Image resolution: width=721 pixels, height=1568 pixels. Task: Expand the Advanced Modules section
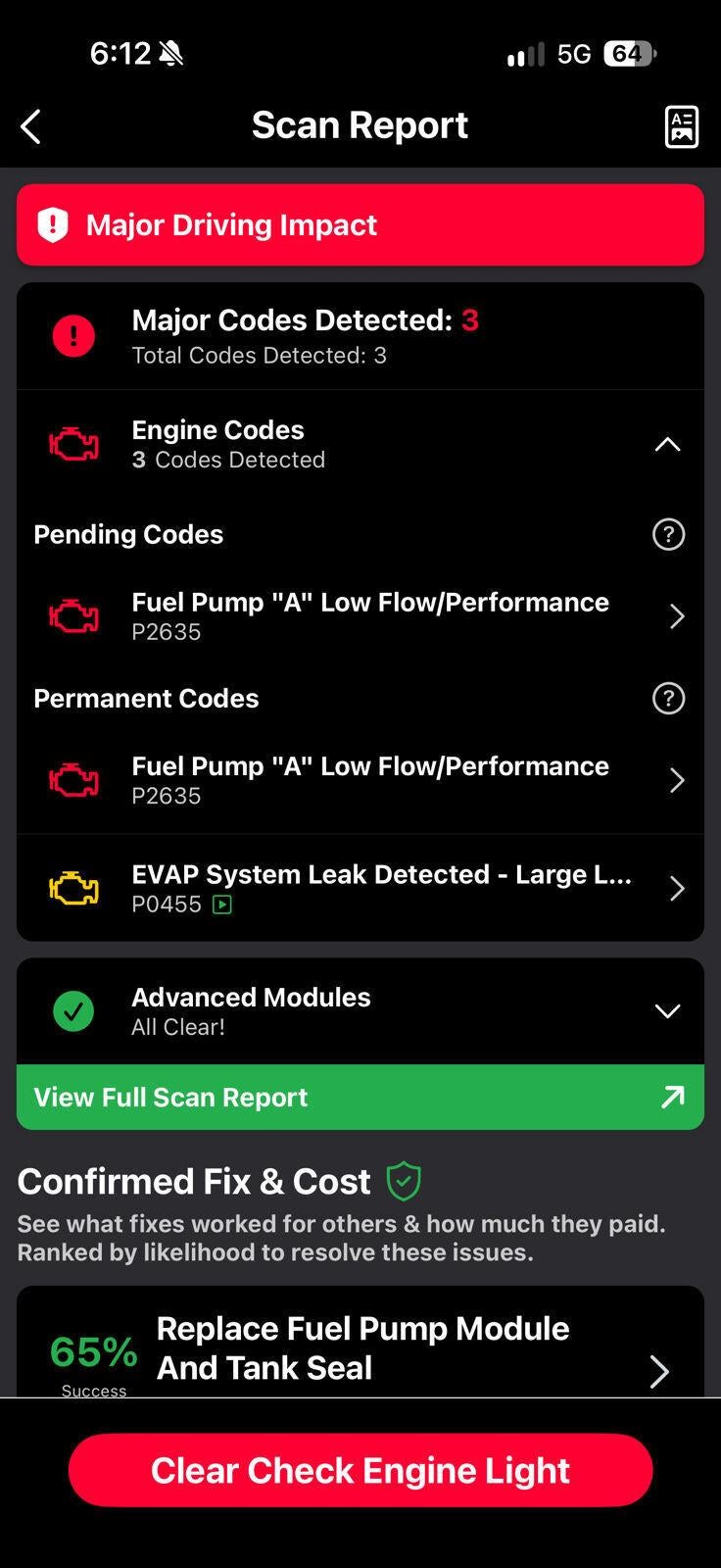360,1011
